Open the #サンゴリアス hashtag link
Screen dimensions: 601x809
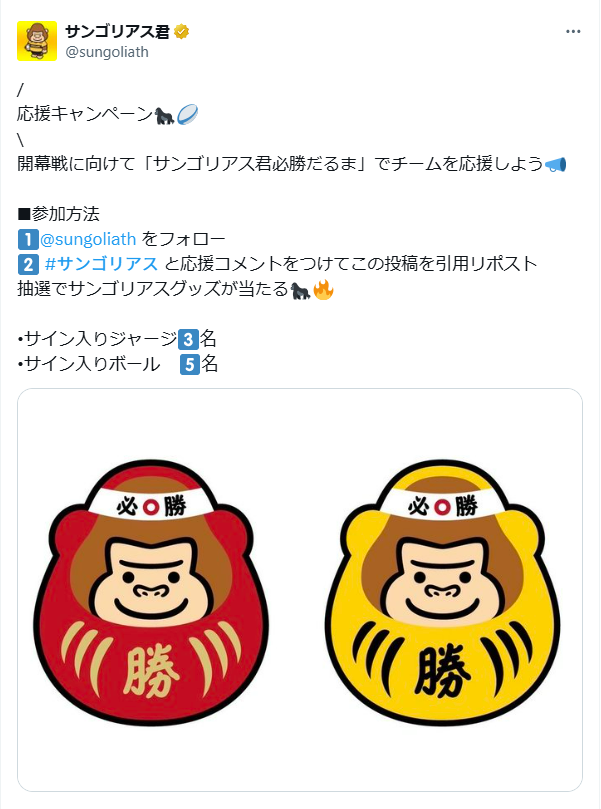[x=102, y=264]
